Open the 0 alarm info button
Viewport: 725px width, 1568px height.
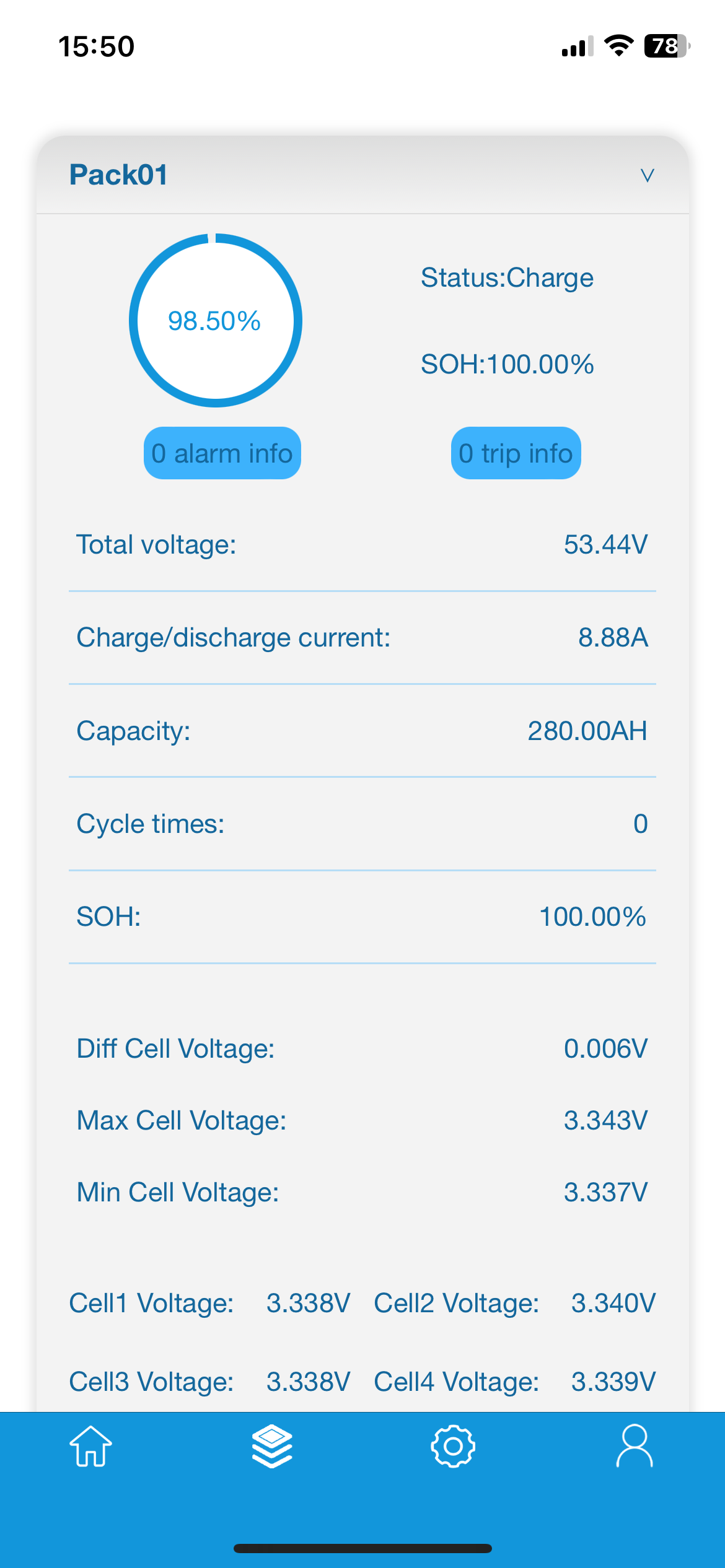(x=222, y=453)
